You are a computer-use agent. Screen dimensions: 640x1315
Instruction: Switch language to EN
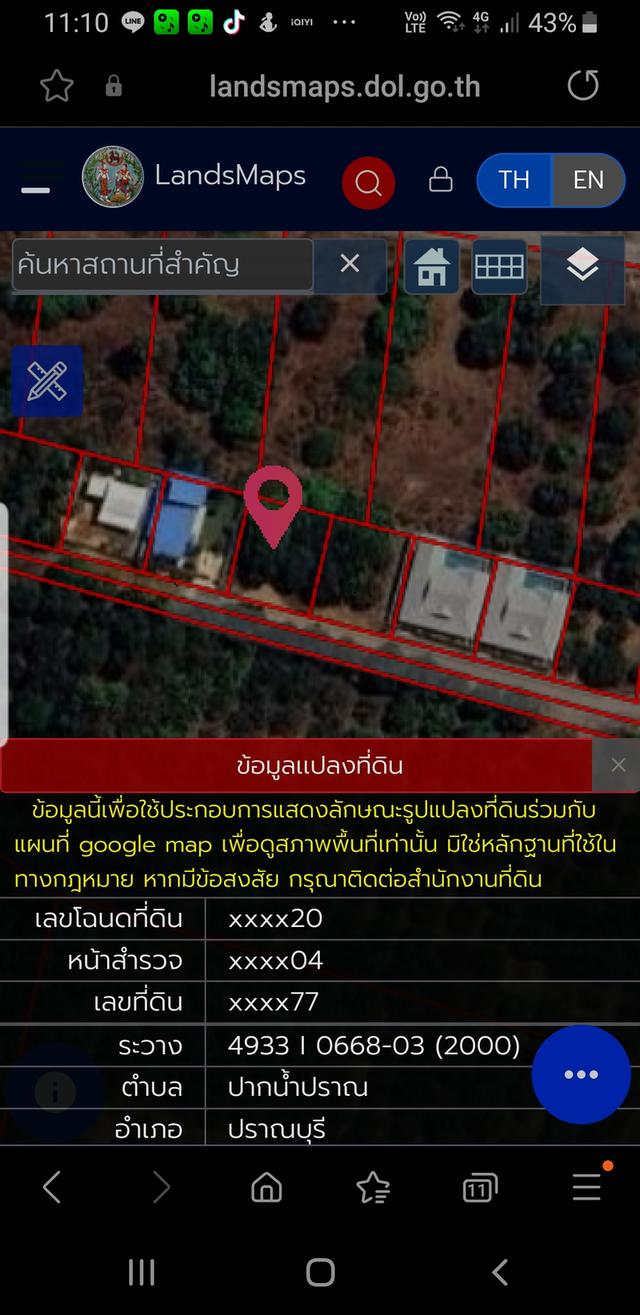tap(588, 180)
